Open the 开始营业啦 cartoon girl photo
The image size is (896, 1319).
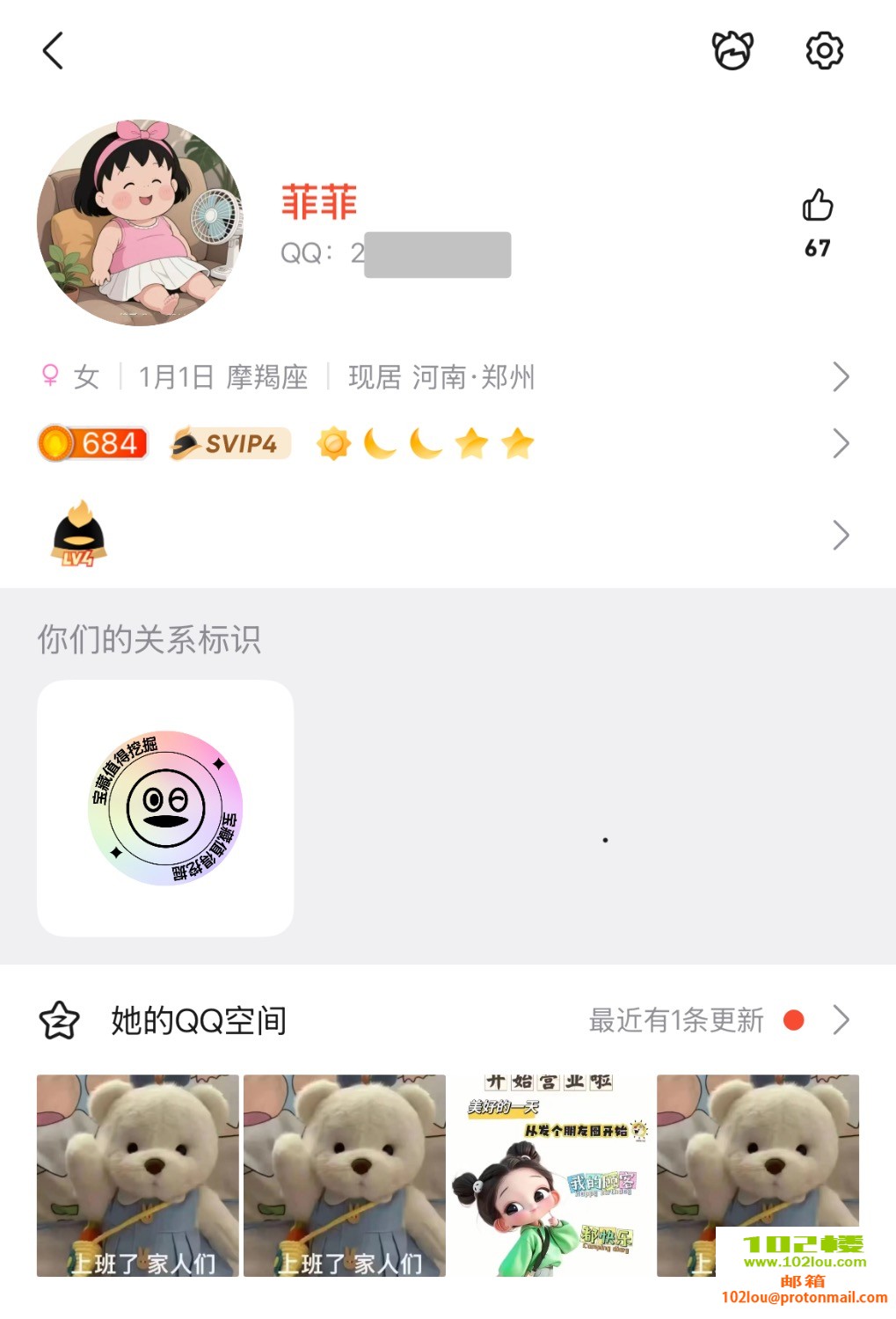tap(551, 1176)
